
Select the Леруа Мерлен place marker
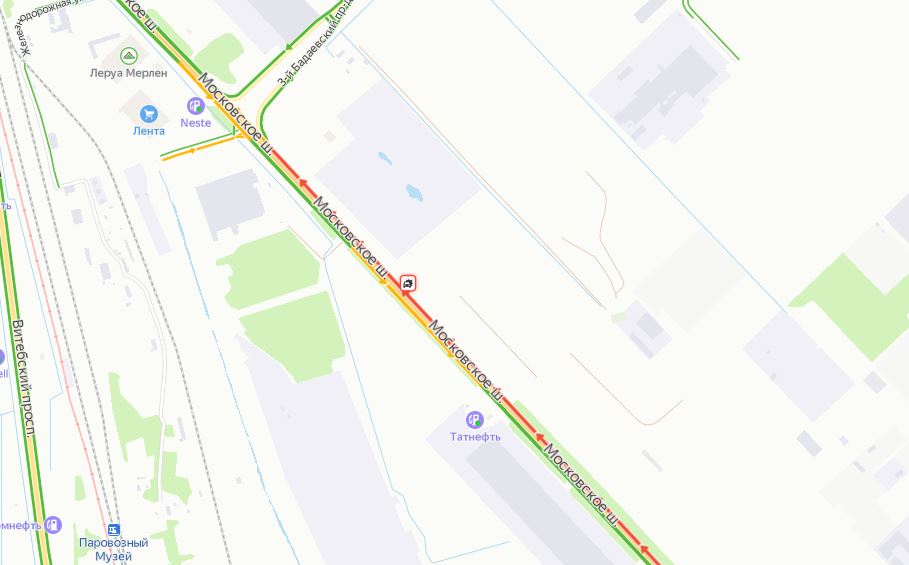click(x=128, y=56)
